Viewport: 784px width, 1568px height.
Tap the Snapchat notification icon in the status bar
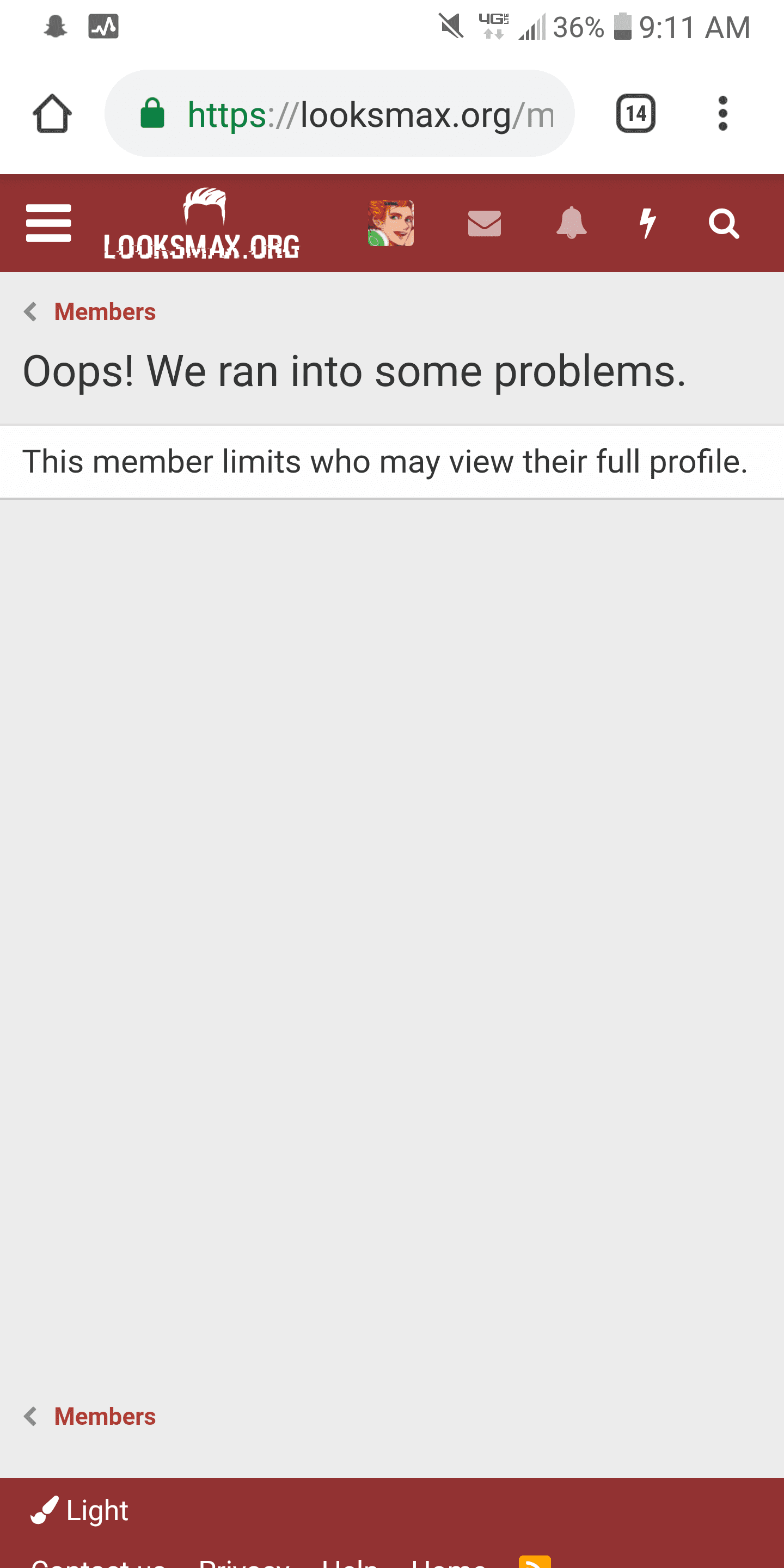(54, 27)
